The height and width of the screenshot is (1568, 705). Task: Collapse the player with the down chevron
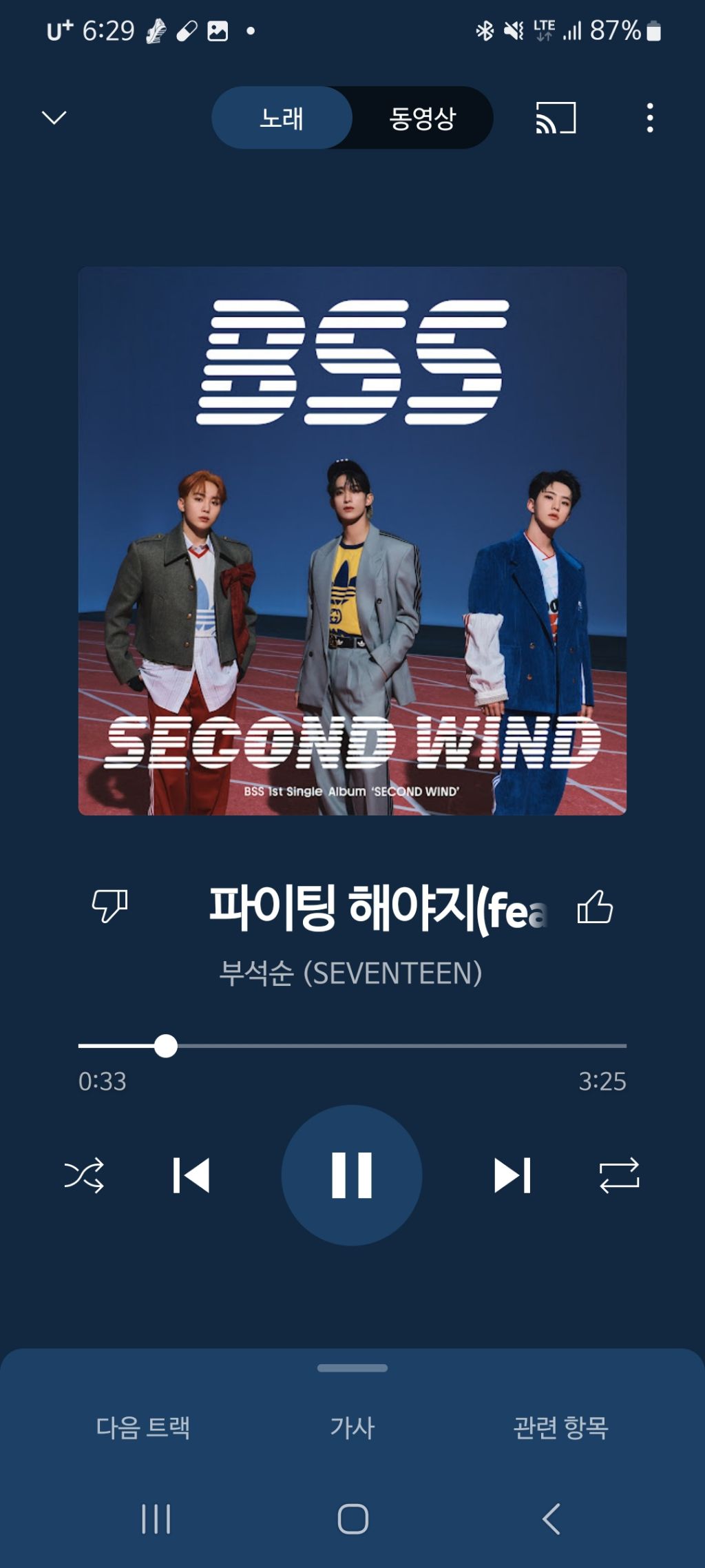tap(54, 118)
